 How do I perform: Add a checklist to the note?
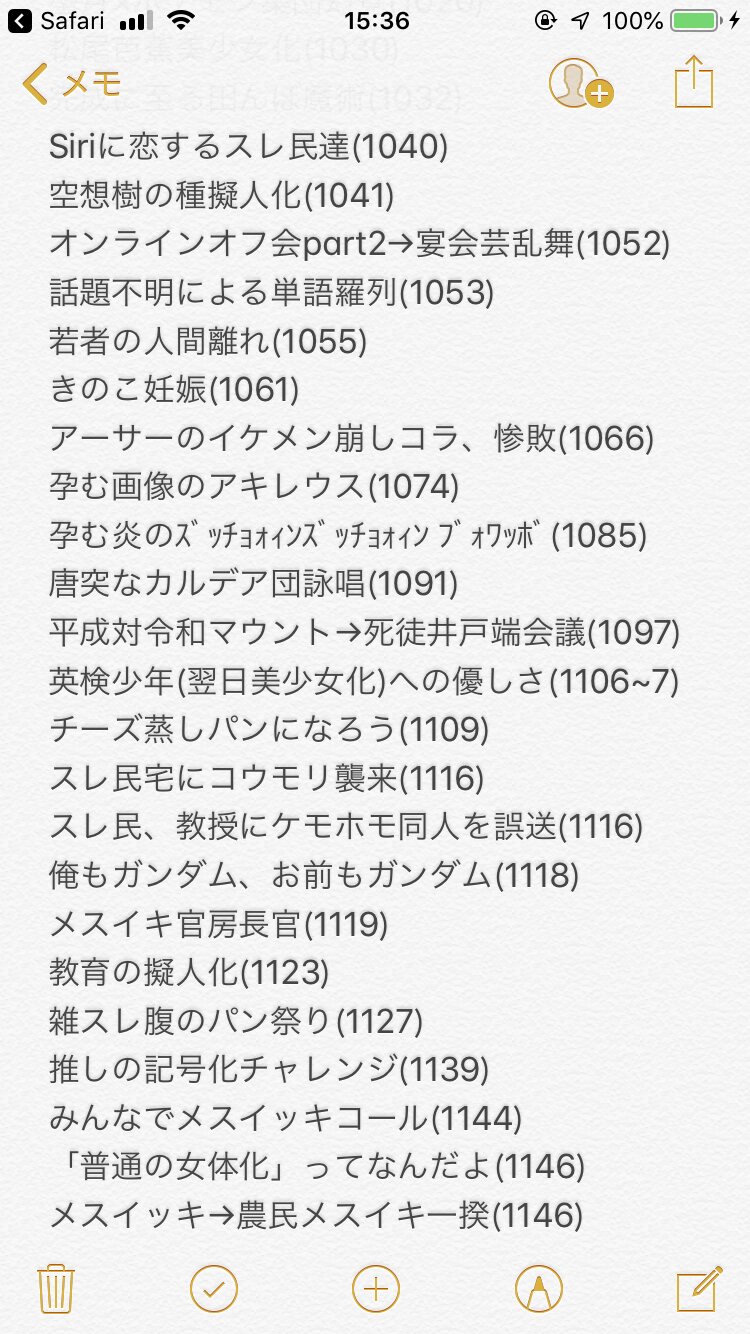point(214,1288)
